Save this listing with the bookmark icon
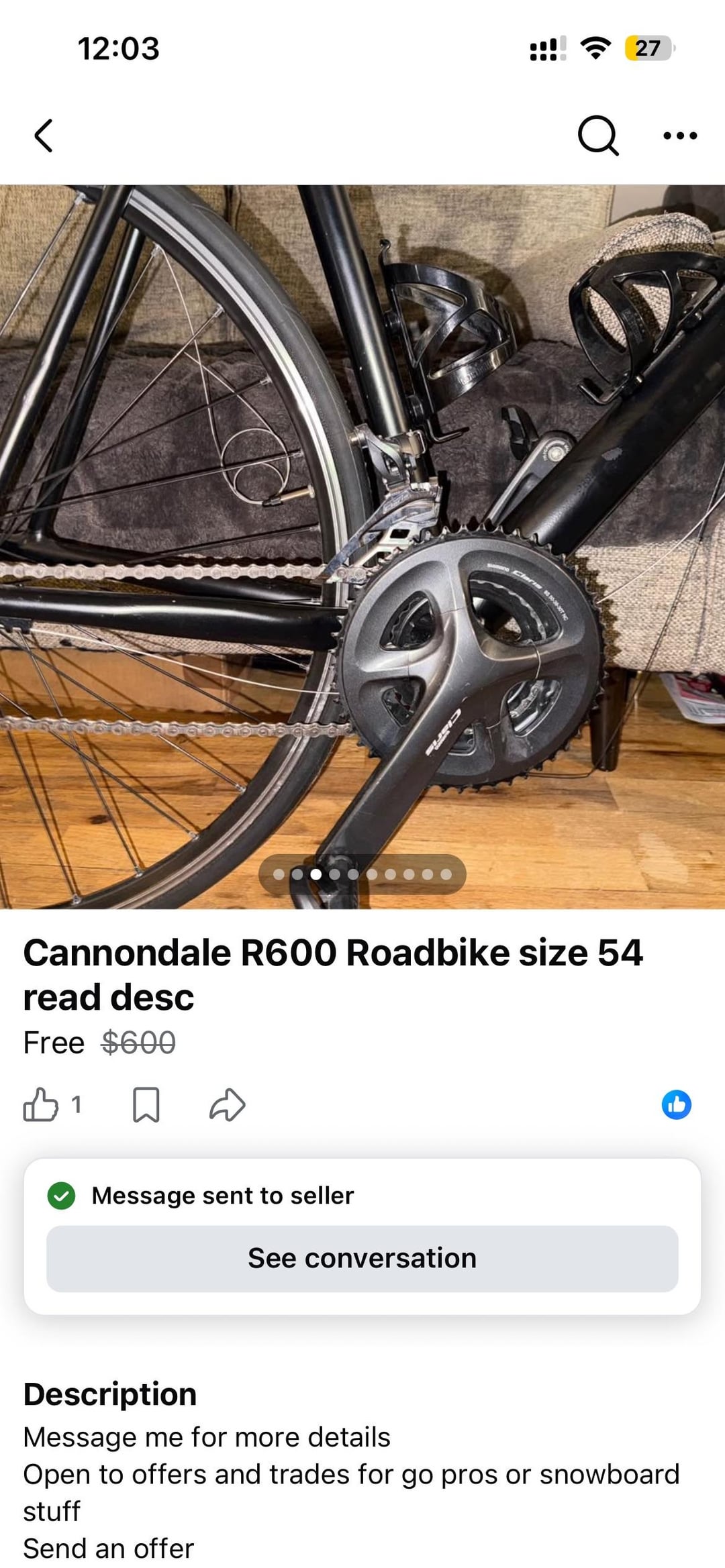Viewport: 725px width, 1568px height. [x=146, y=1104]
